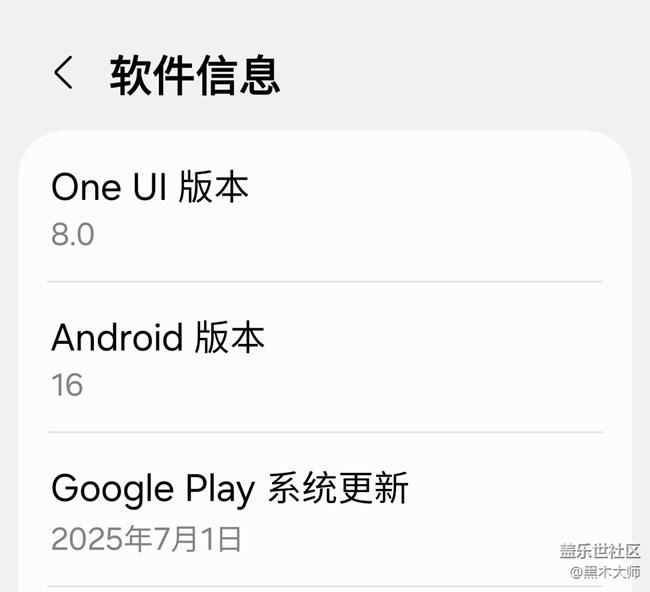Tap the One UI 版本 row
The width and height of the screenshot is (650, 592).
point(325,209)
